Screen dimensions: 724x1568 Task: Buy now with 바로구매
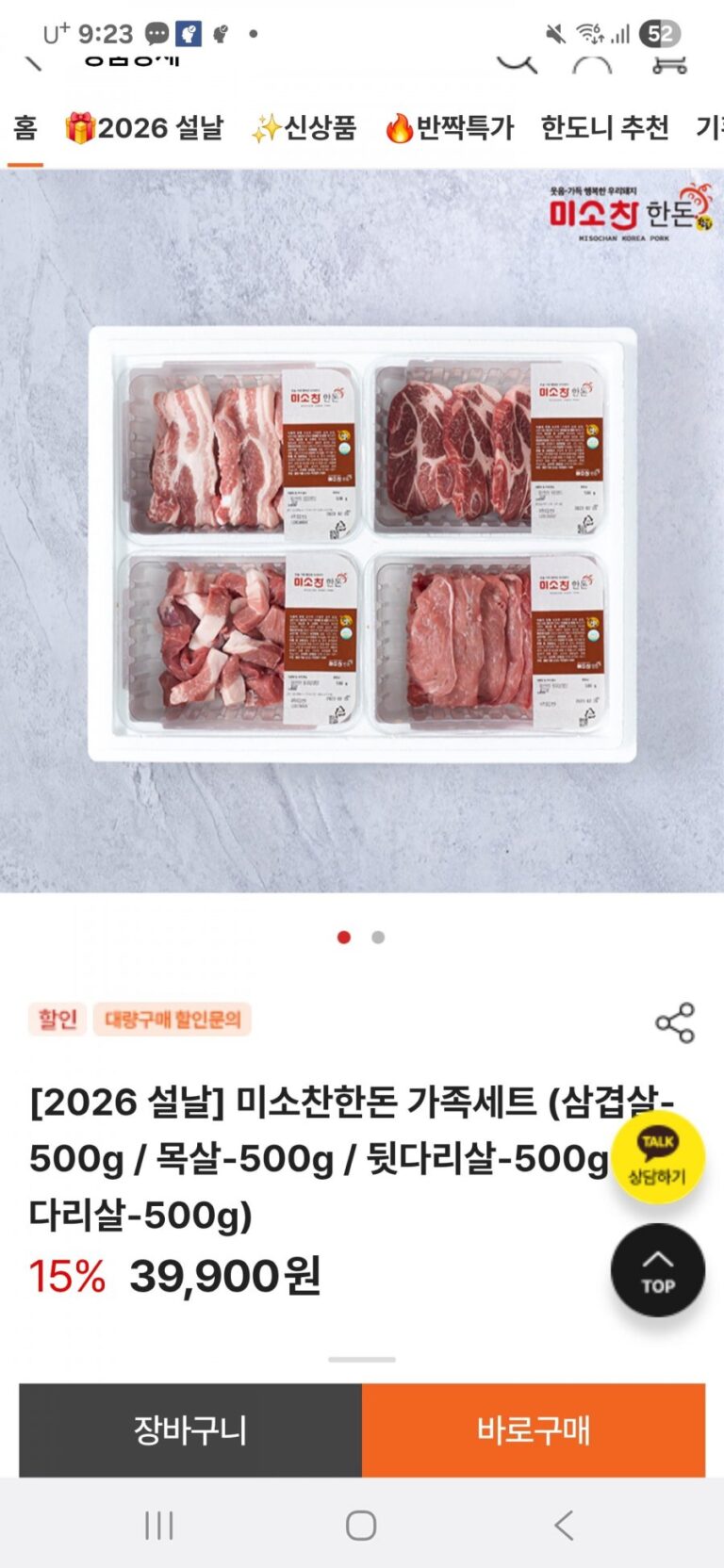coord(534,1429)
